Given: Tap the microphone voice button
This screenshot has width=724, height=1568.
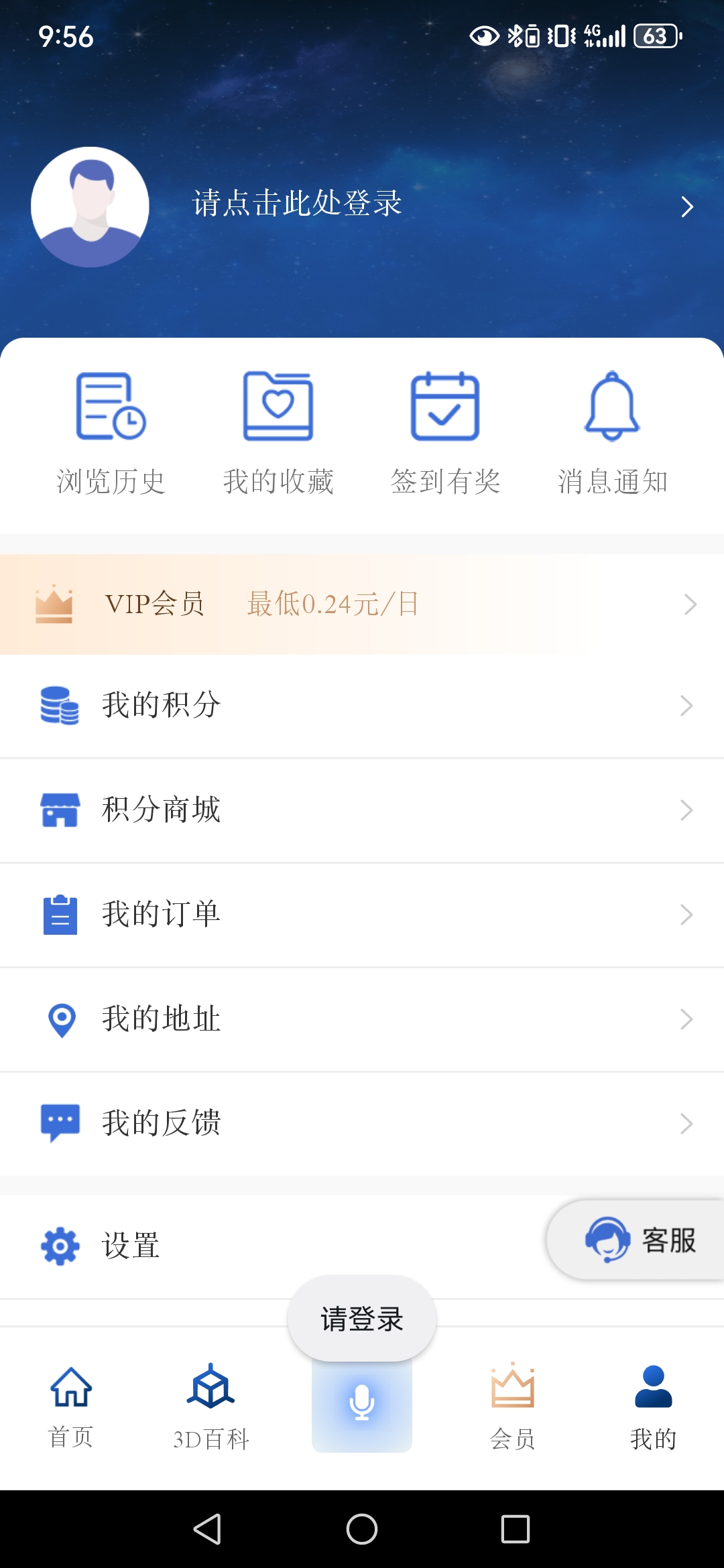Looking at the screenshot, I should coord(362,1402).
